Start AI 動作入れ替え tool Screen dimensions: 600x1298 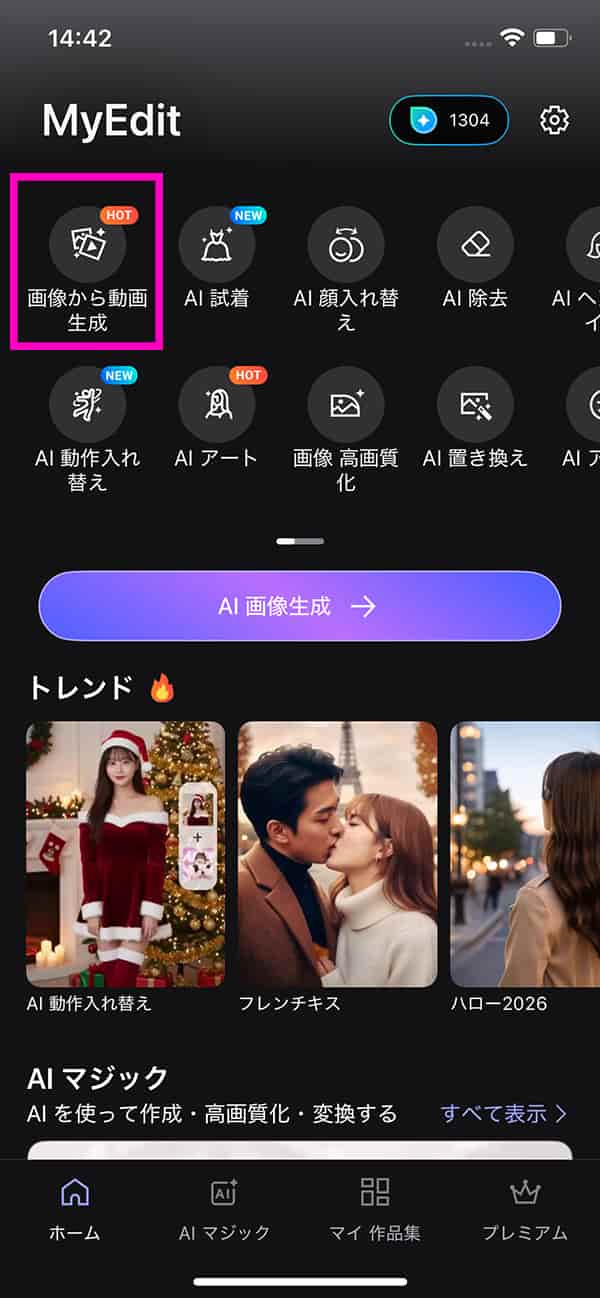(87, 405)
